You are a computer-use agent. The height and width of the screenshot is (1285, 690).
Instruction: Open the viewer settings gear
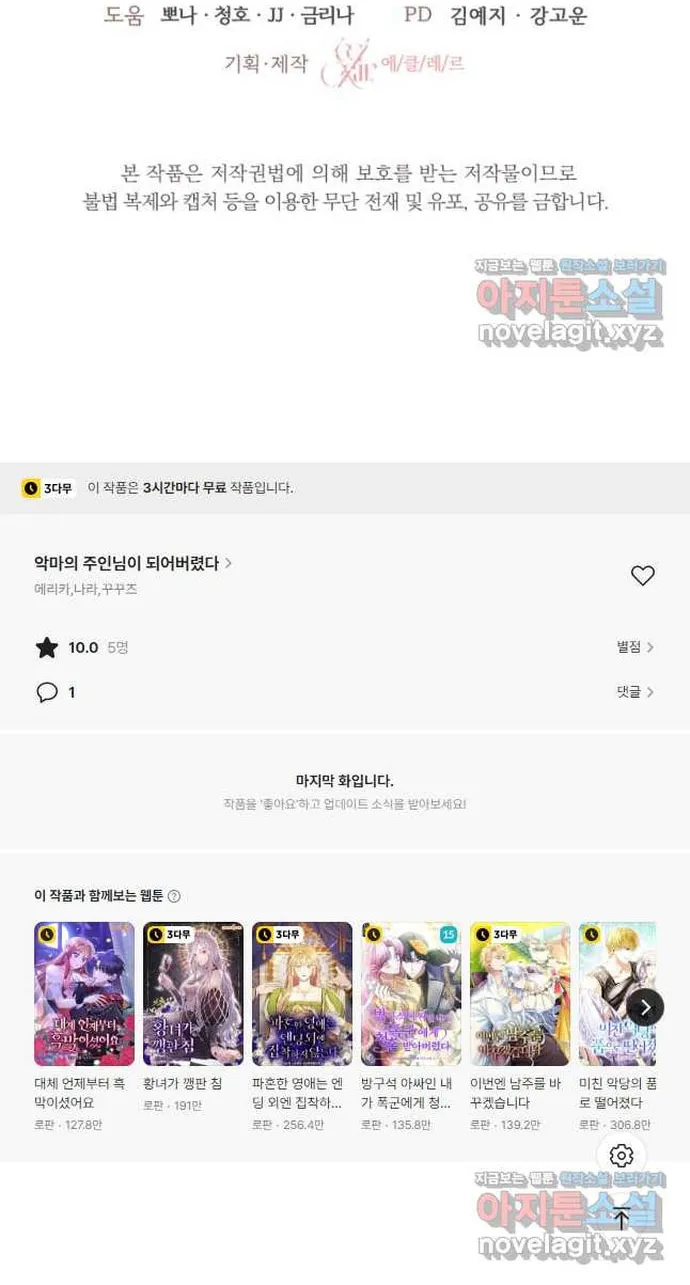click(621, 1156)
